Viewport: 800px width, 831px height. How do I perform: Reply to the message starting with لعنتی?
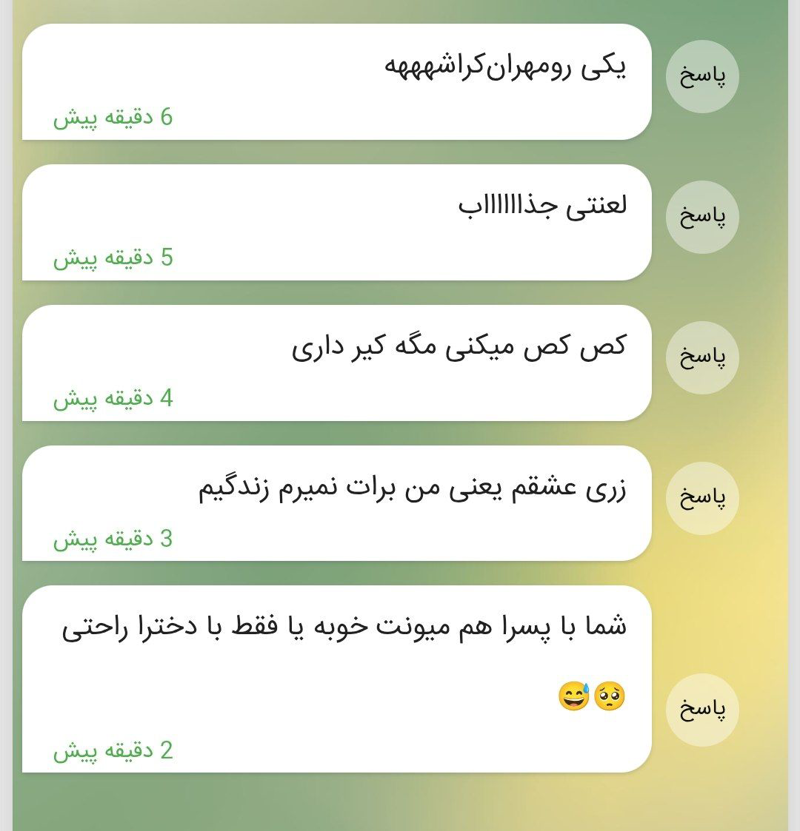[x=702, y=217]
